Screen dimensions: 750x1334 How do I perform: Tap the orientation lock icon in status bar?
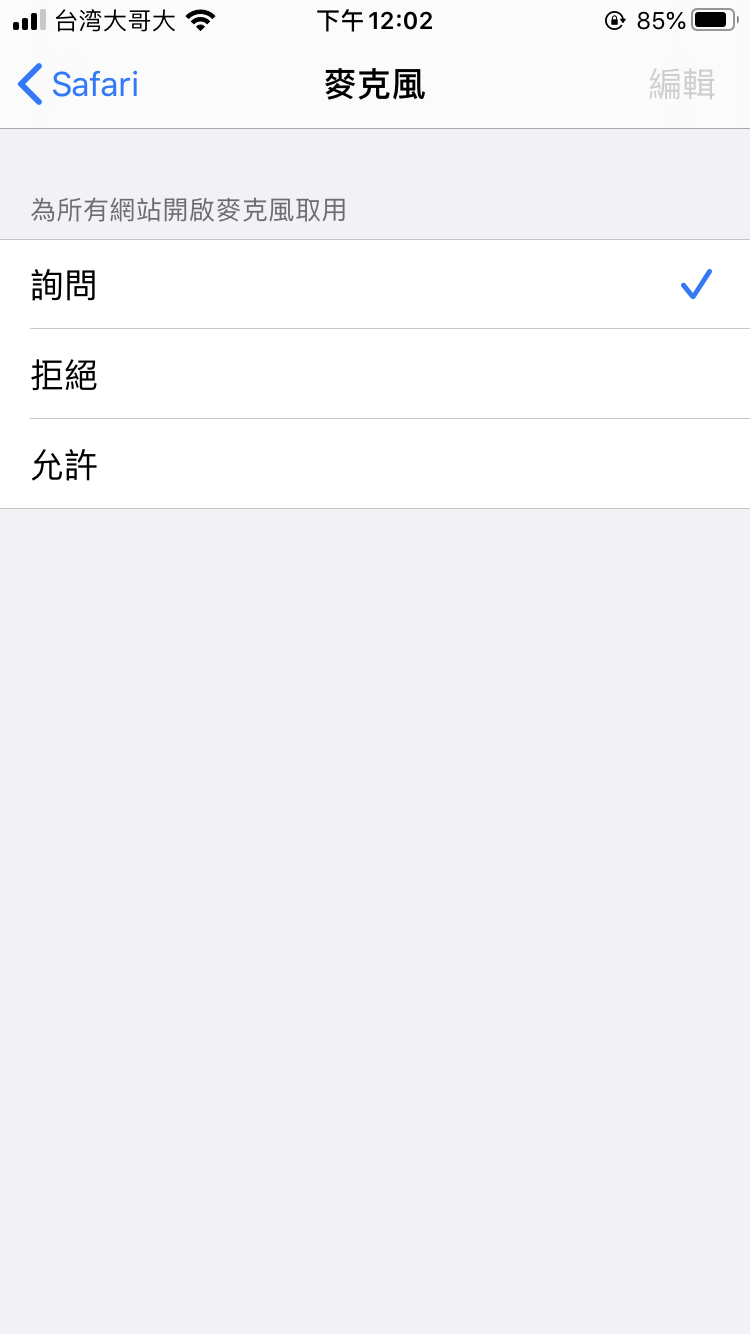click(x=614, y=21)
